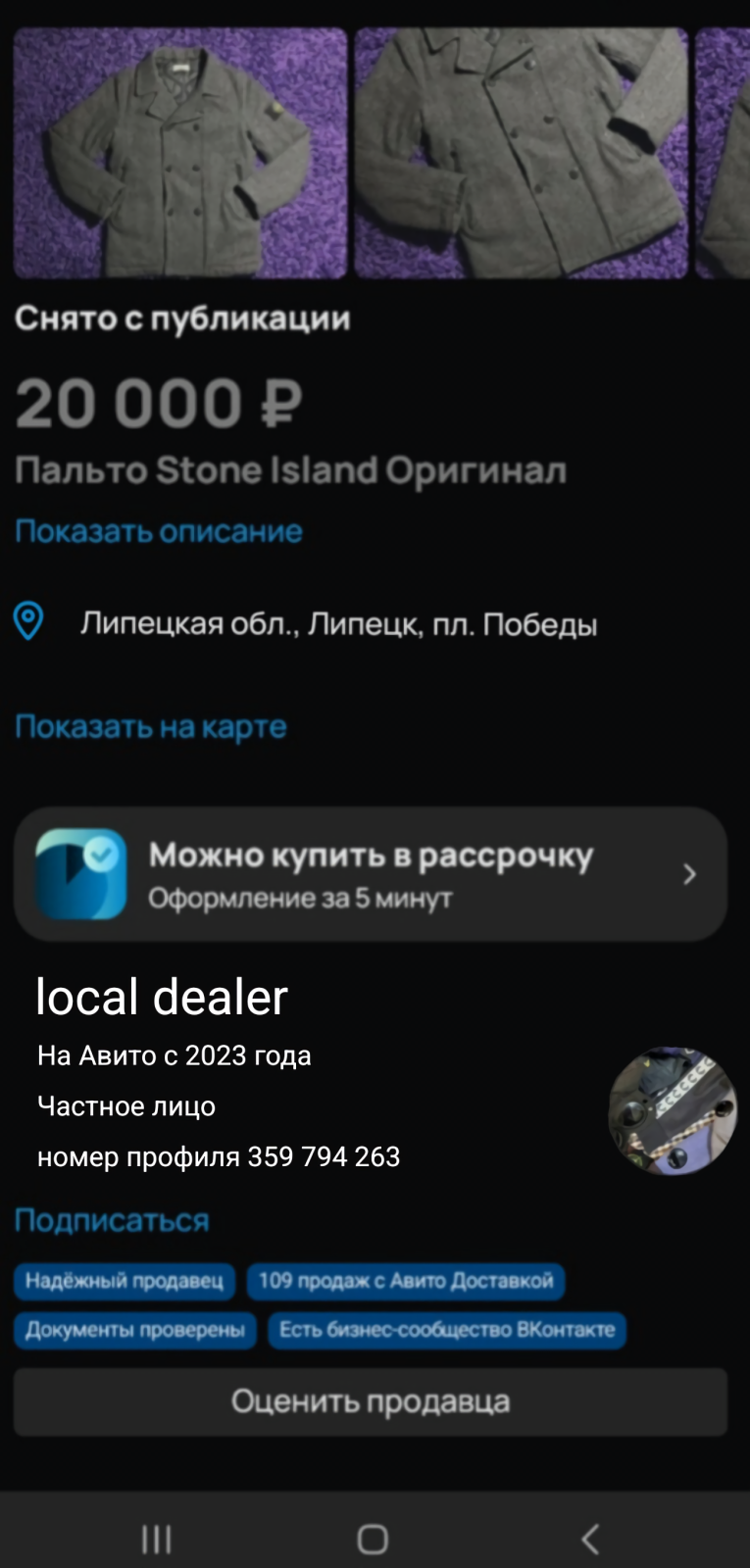Open the "Есть бизнес-сообщество ВКонтакте" badge

pyautogui.click(x=447, y=1330)
